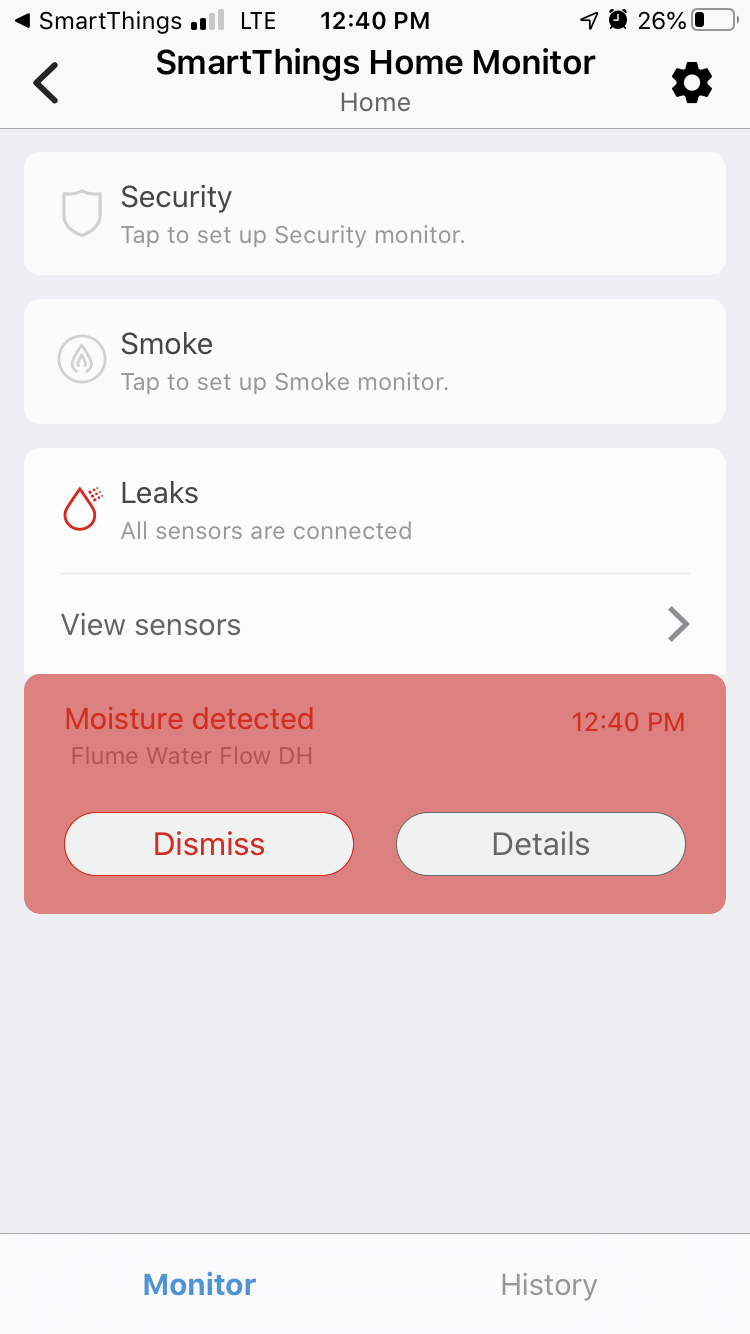The image size is (750, 1334).
Task: Open the Leaks monitor card
Action: [x=374, y=510]
